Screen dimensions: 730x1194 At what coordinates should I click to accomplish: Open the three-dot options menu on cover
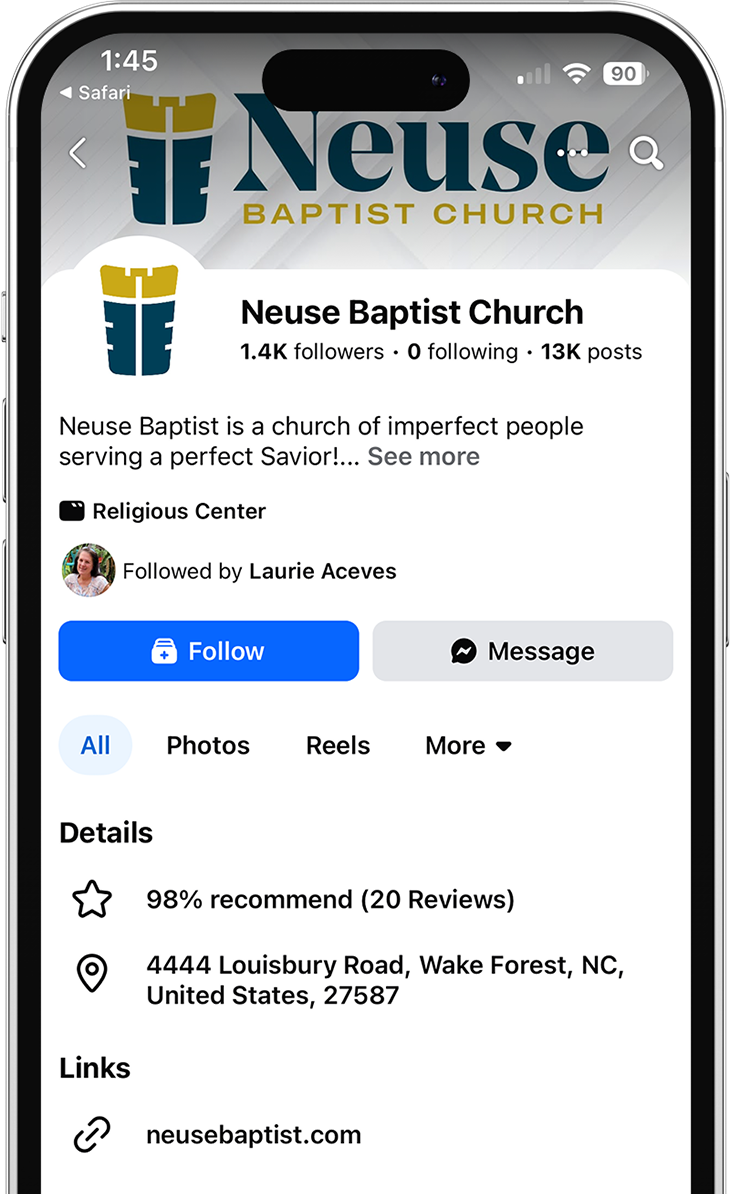574,153
